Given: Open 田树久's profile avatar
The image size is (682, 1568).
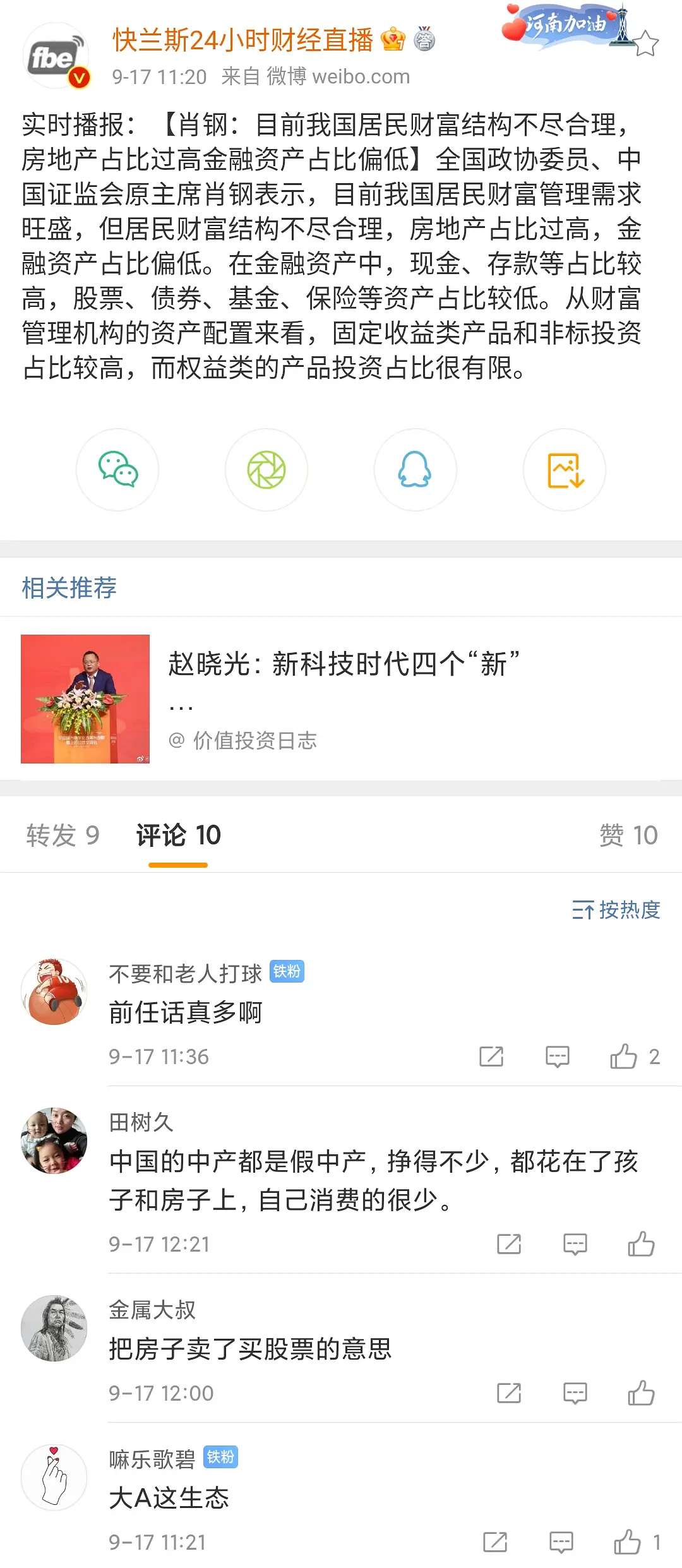Looking at the screenshot, I should coord(54,1140).
